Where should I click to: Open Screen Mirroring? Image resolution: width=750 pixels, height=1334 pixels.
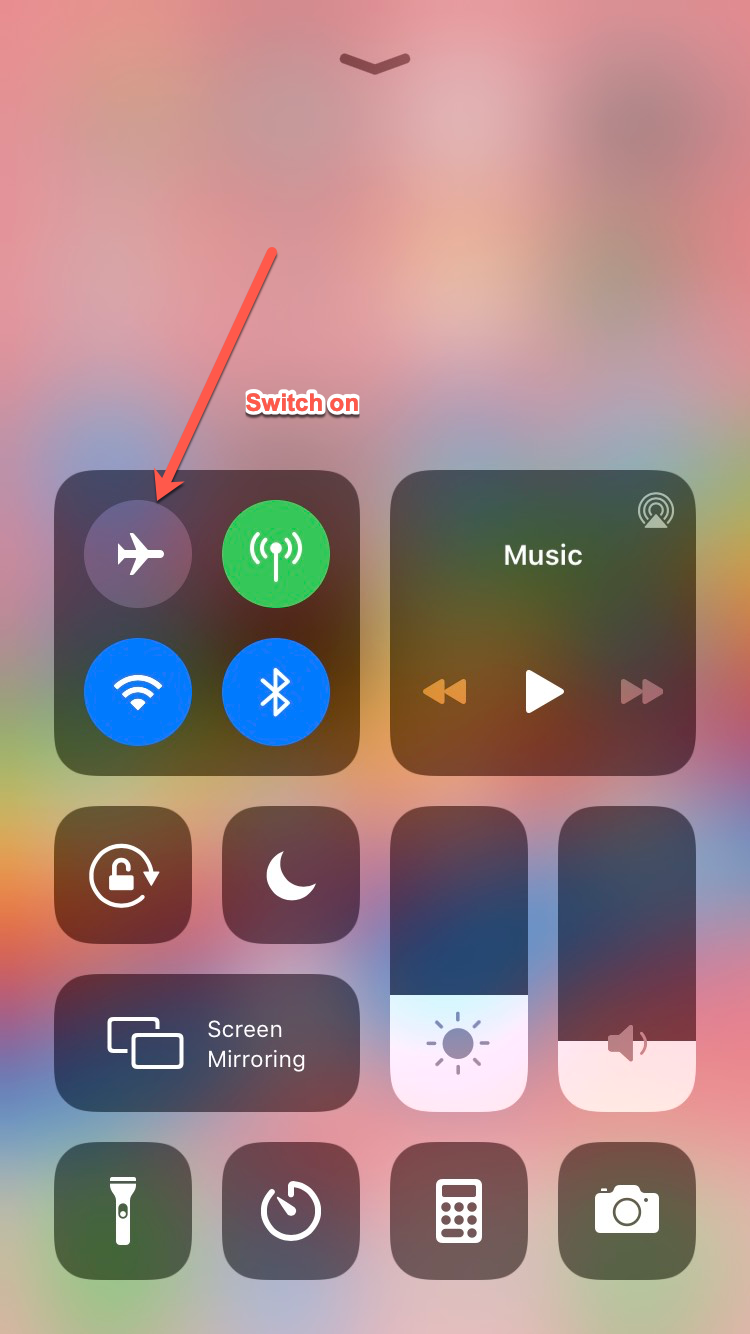click(207, 1043)
